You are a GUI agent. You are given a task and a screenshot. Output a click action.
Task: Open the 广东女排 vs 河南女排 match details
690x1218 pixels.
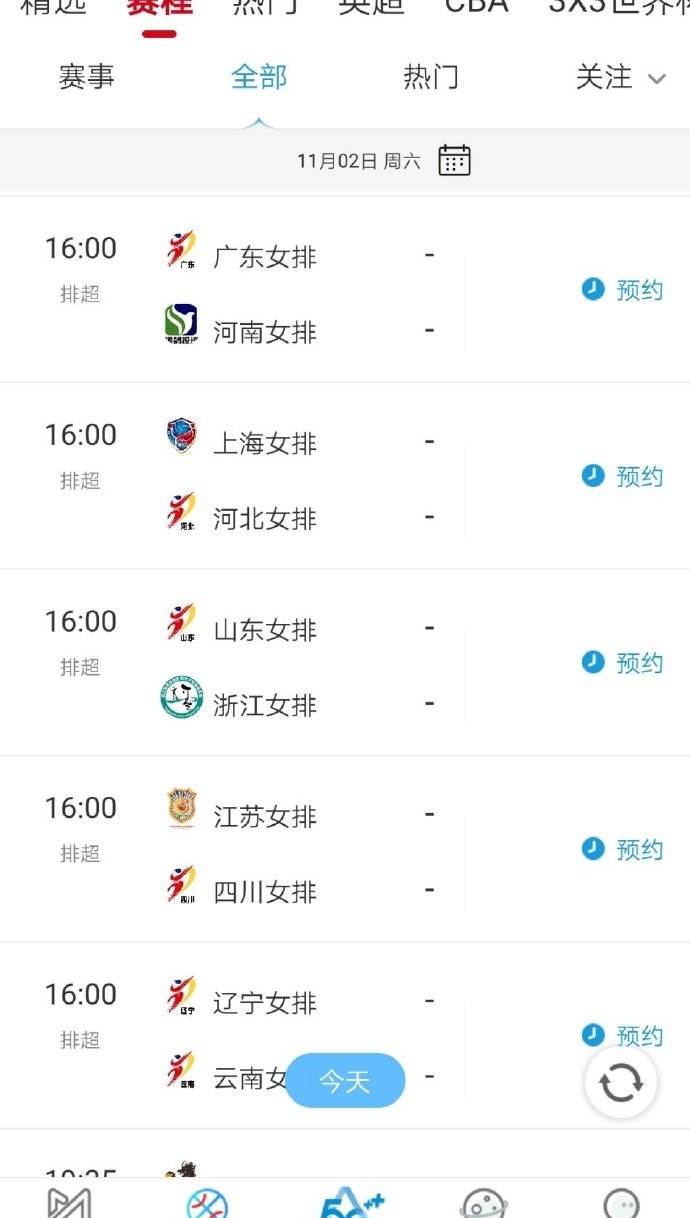tap(300, 290)
